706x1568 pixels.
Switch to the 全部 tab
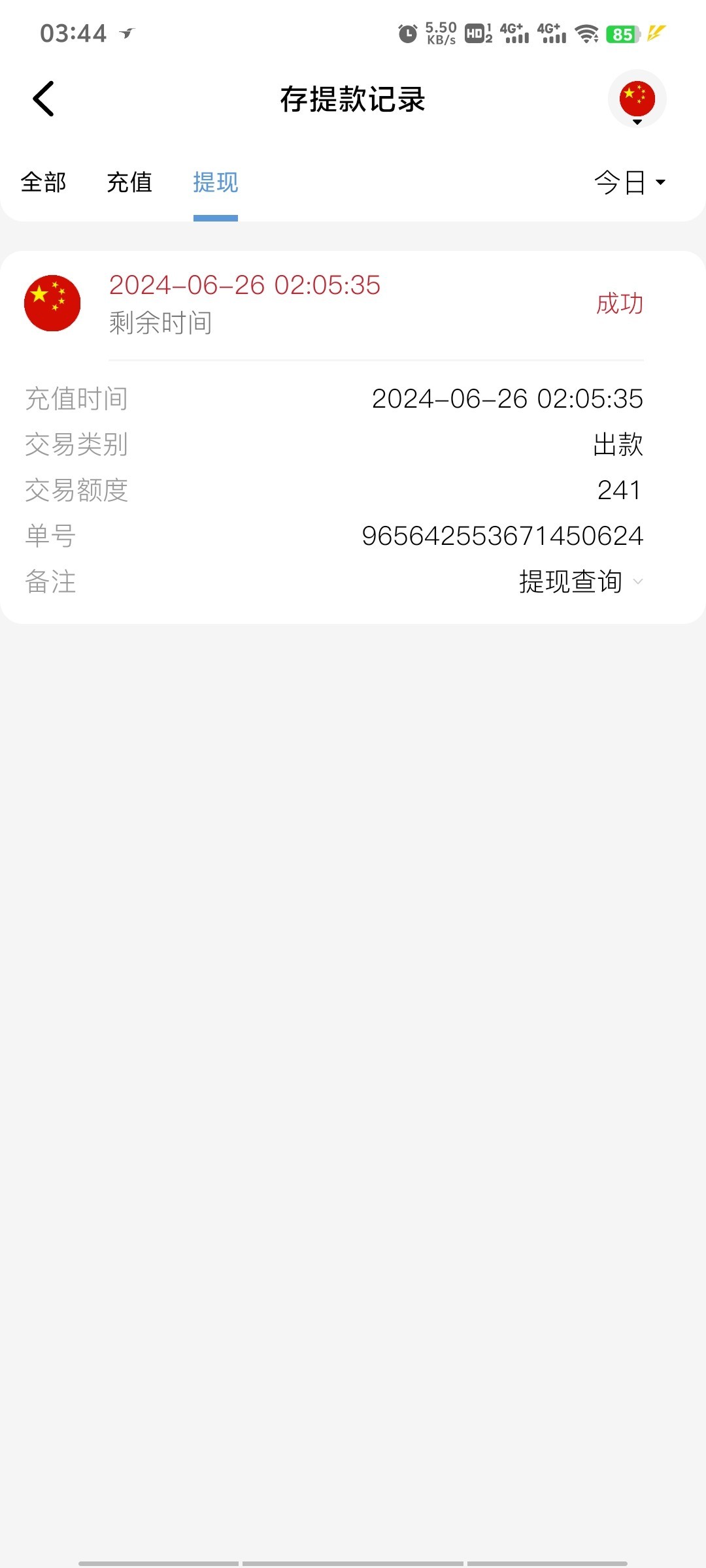[43, 182]
